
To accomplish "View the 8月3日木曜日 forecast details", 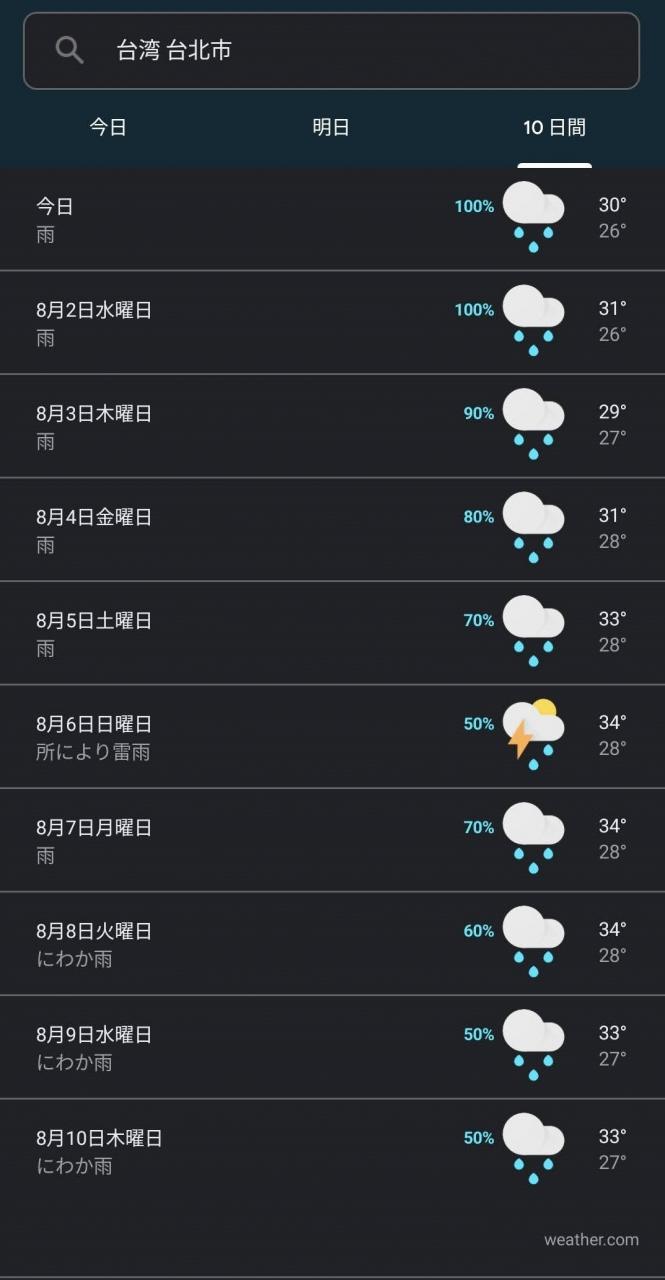I will pos(332,426).
